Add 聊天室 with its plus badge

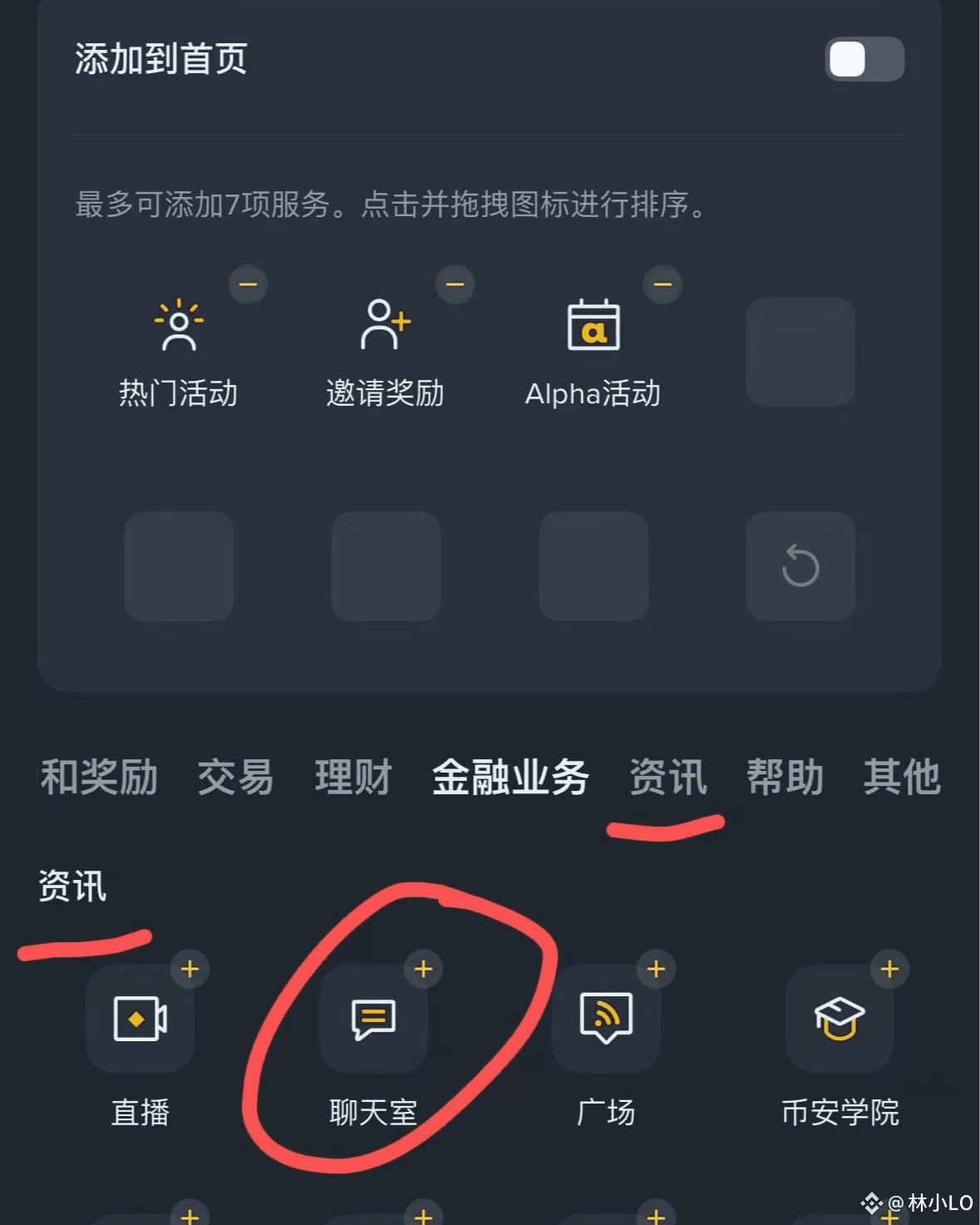click(423, 969)
